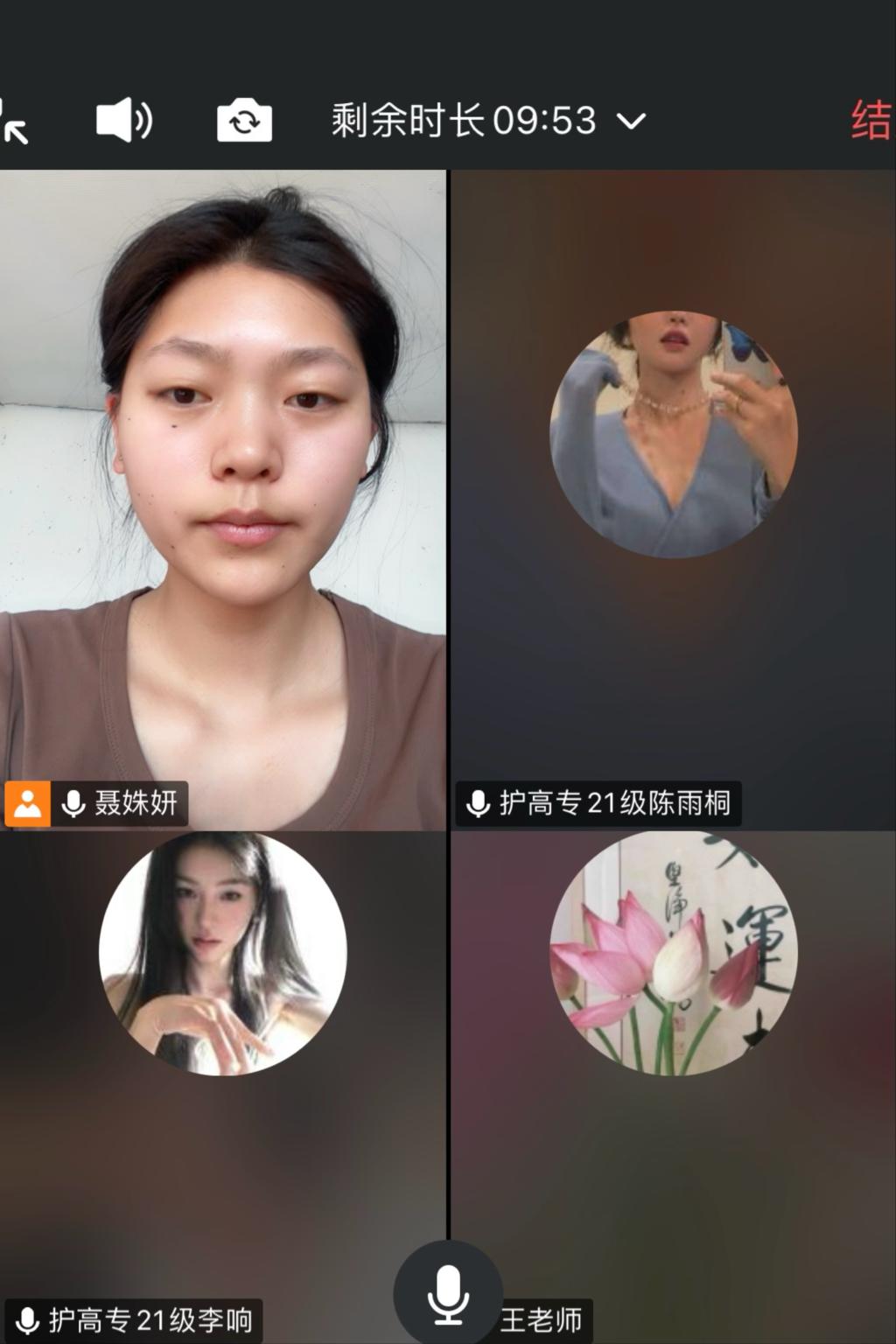Toggle the center microphone button

point(448,1295)
